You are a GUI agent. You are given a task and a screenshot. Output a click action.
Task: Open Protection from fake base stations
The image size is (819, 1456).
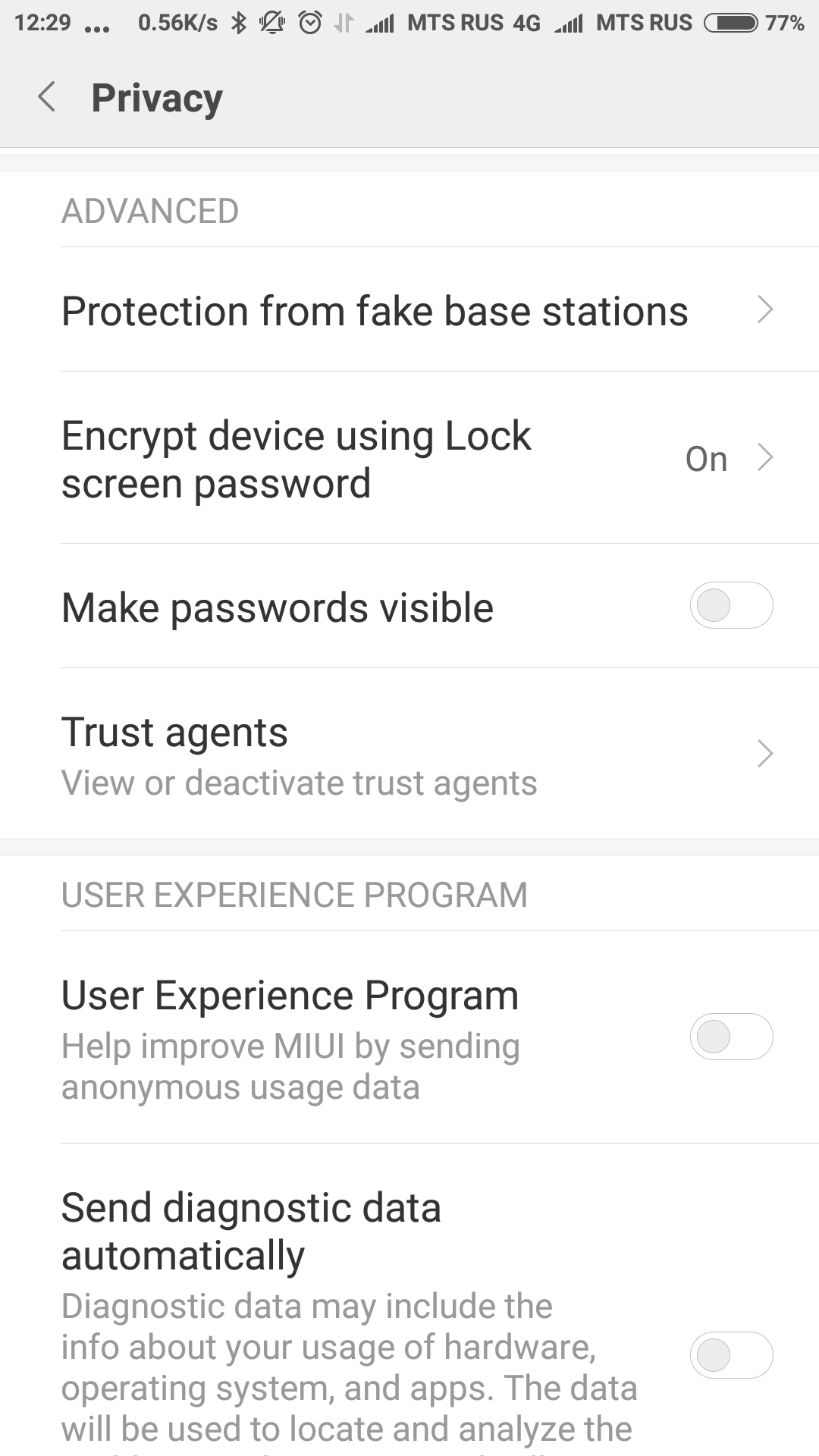coord(409,309)
